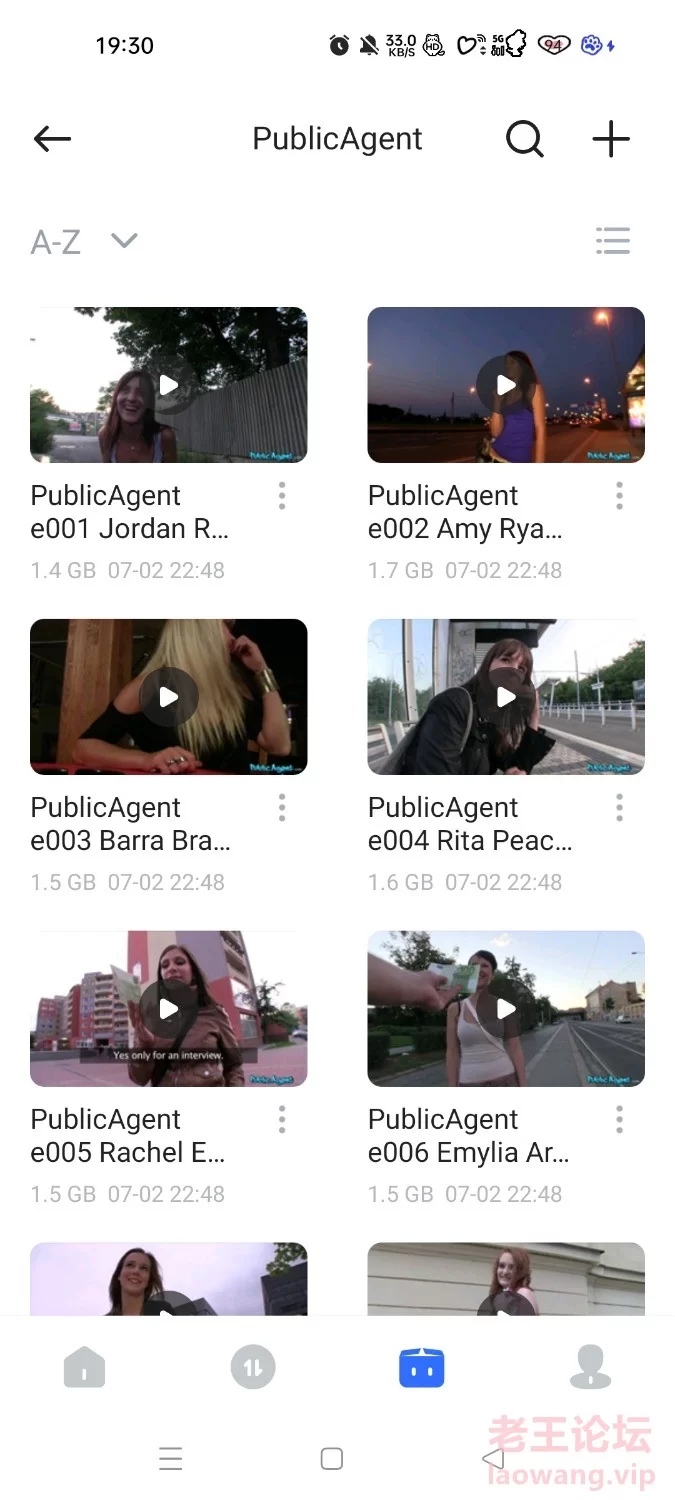Open the e004 video file
675x1500 pixels.
coord(506,697)
